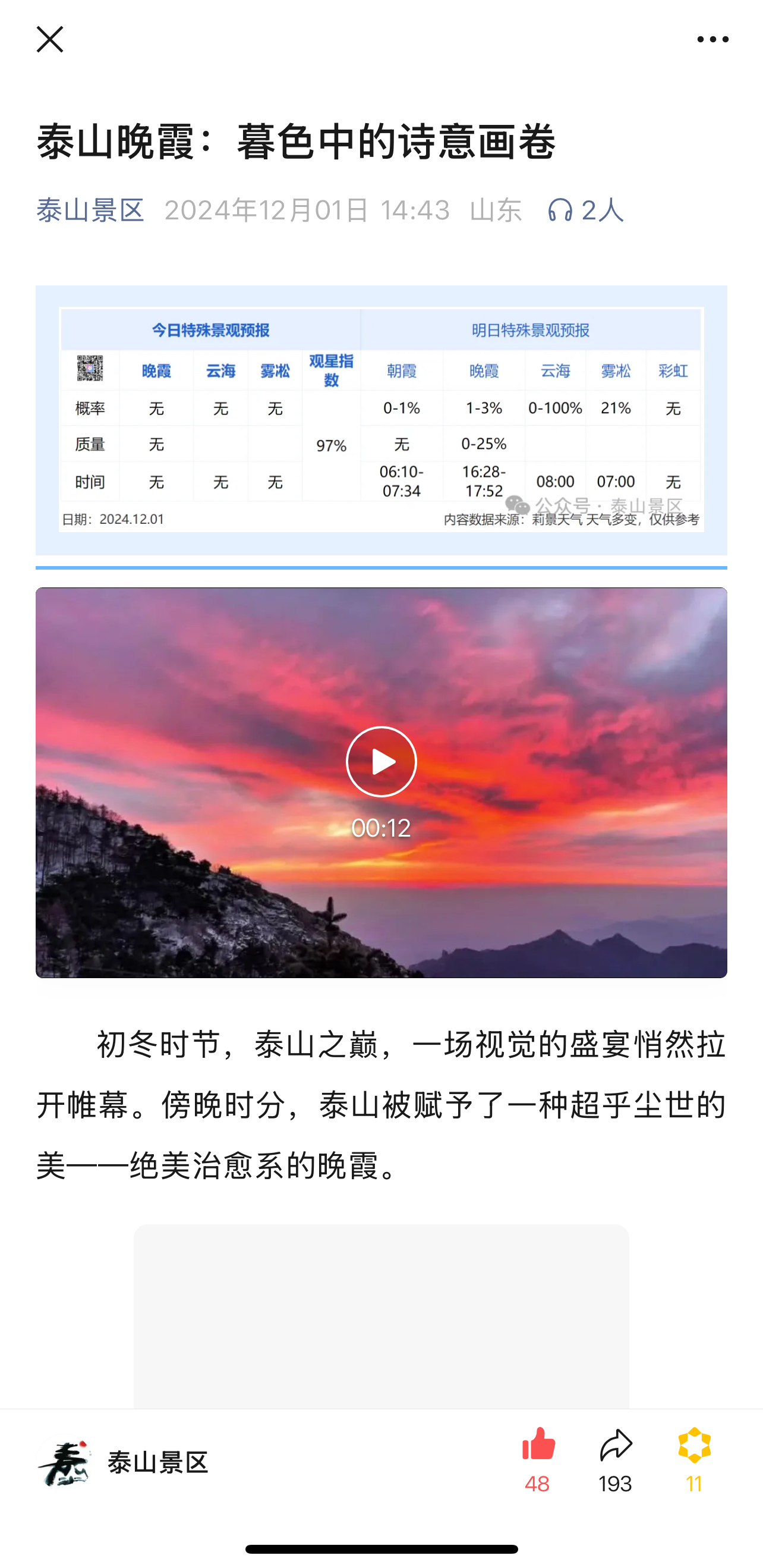The image size is (763, 1568).
Task: Open the three-dot overflow menu
Action: click(x=712, y=40)
